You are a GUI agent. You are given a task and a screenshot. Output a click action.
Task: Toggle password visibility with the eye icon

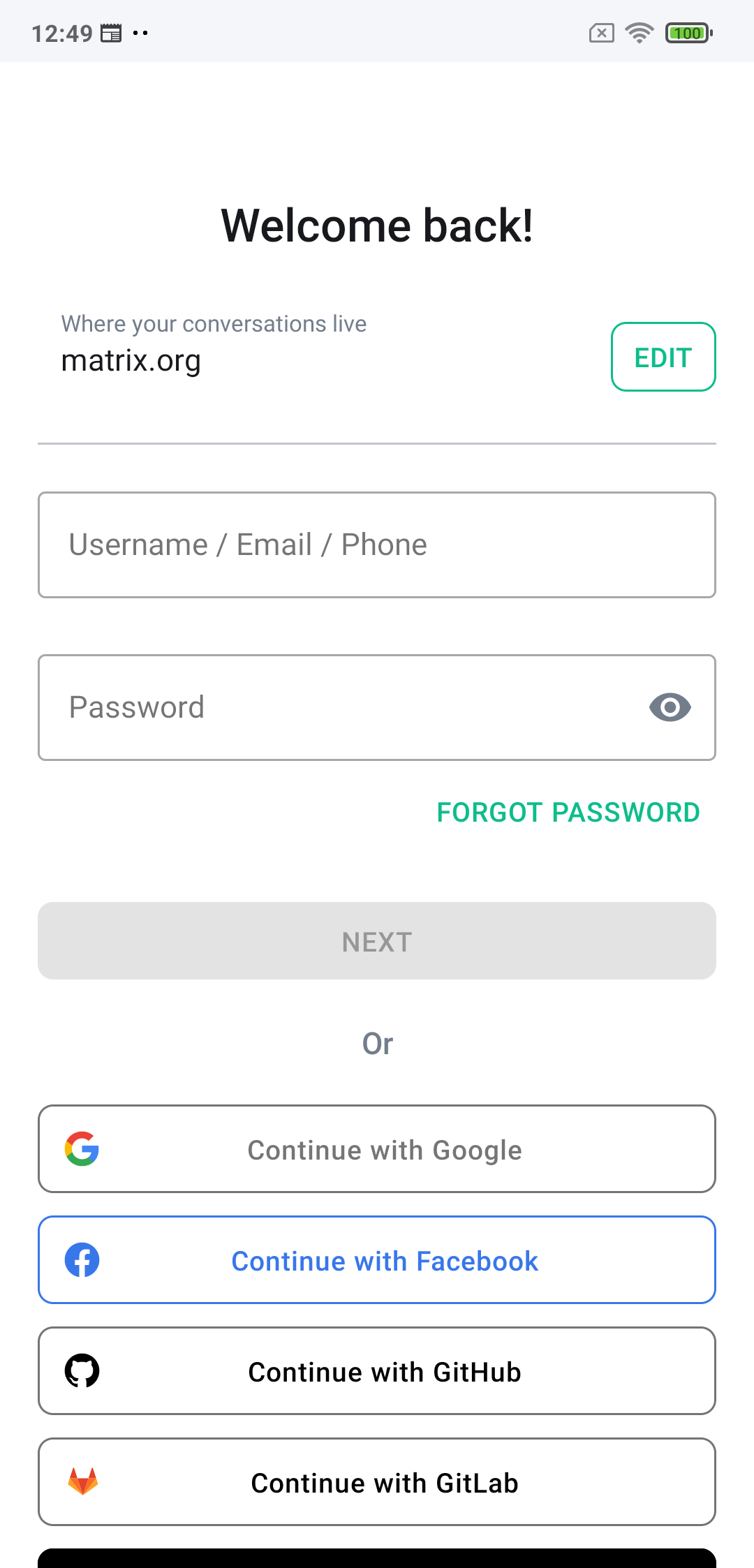click(669, 707)
